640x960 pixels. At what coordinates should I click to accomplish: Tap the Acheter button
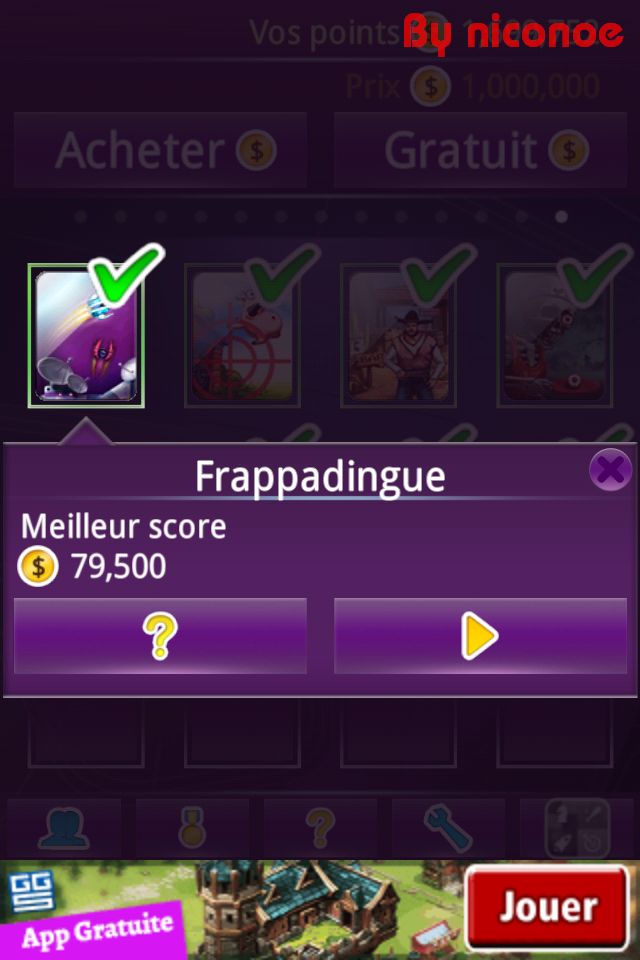point(160,150)
